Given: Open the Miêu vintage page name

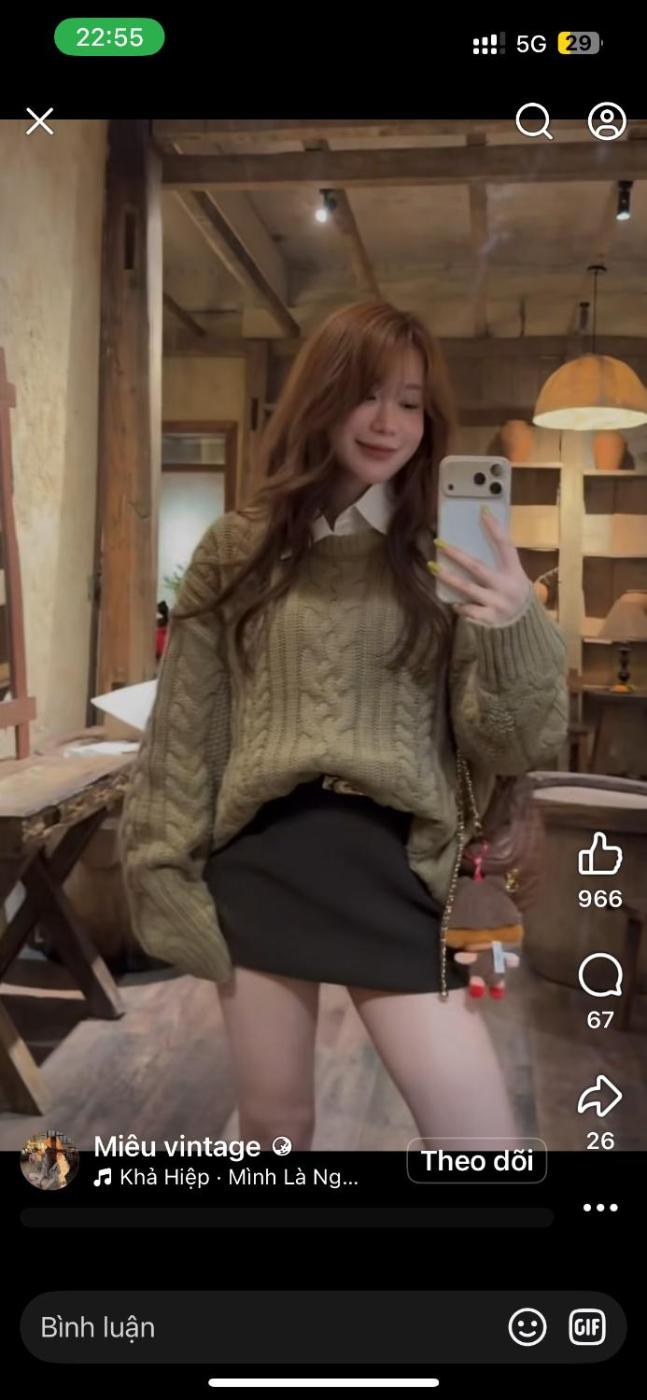Looking at the screenshot, I should click(177, 1146).
